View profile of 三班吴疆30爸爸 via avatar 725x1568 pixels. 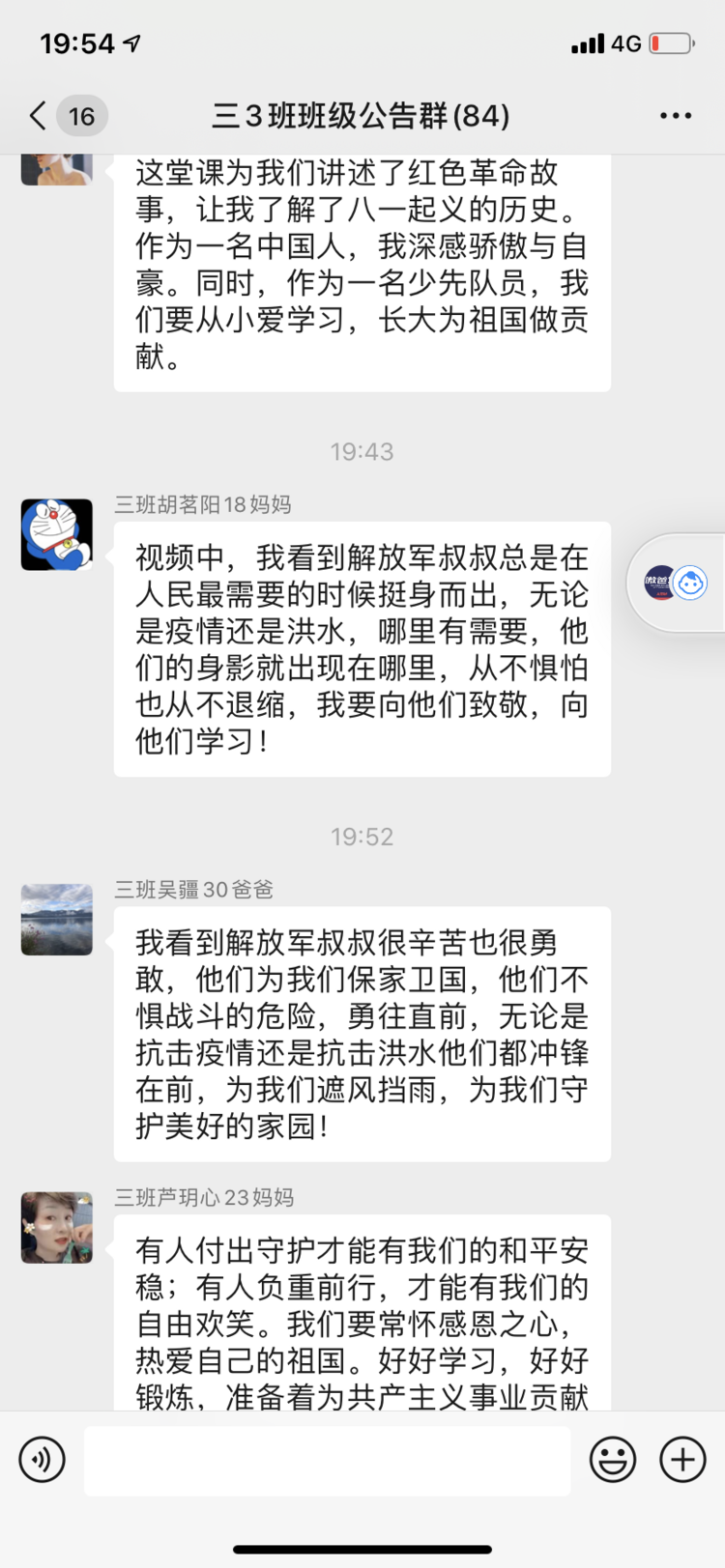[x=57, y=920]
